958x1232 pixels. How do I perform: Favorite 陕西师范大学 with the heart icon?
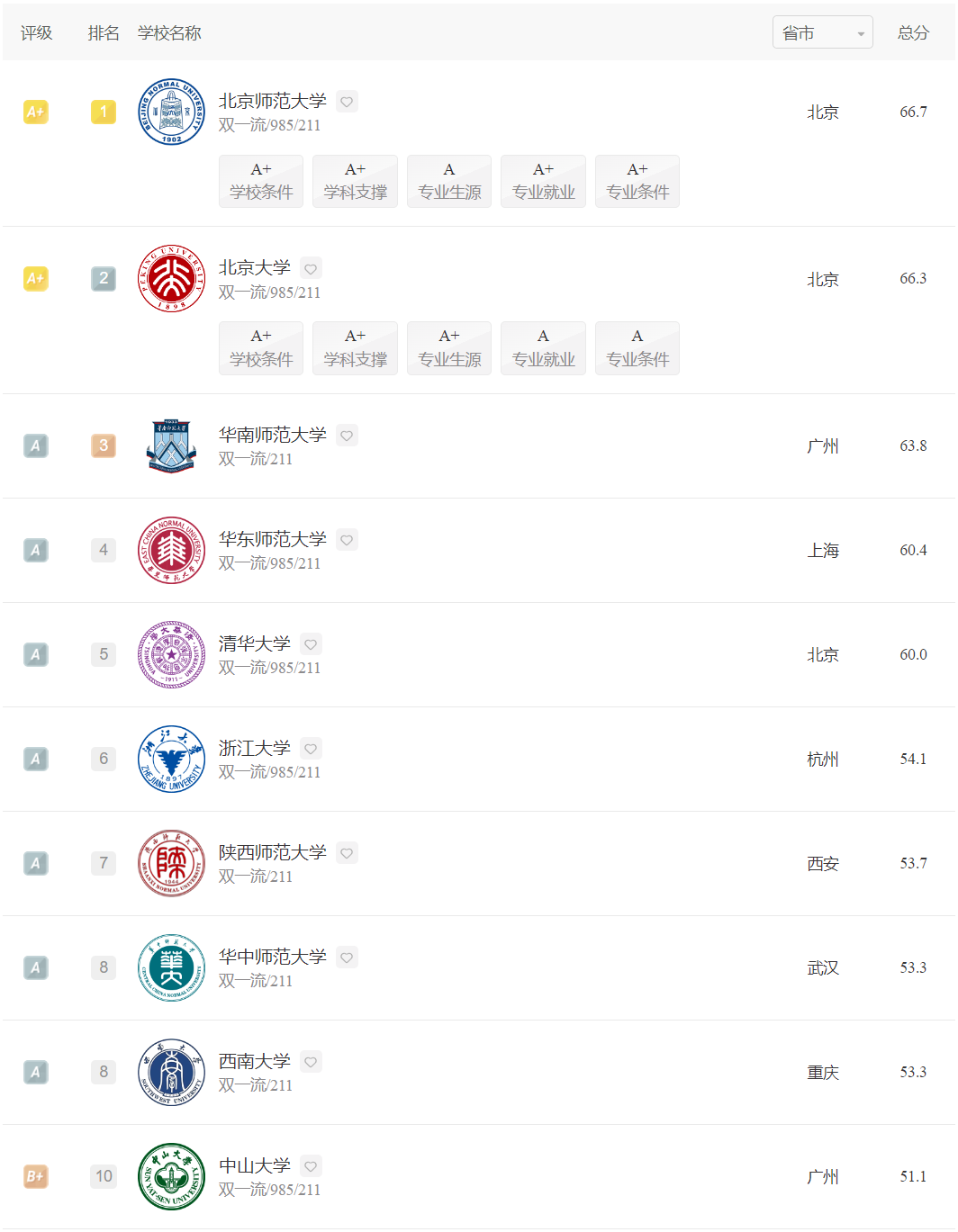coord(347,853)
